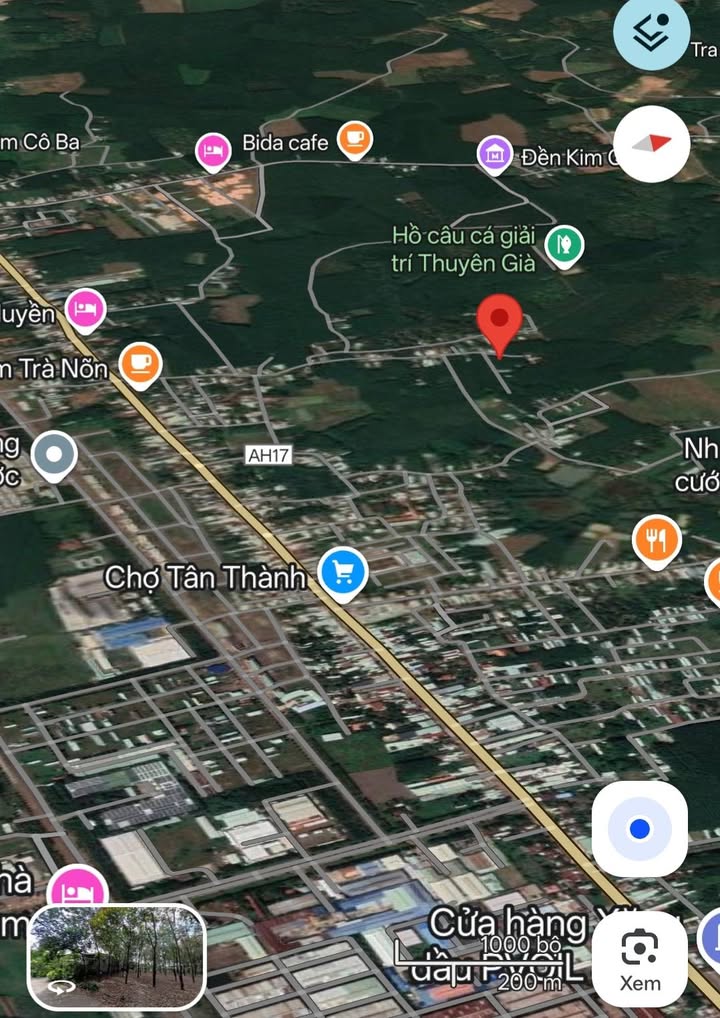Open the Trà Nõn cafe marker
This screenshot has width=720, height=1018.
click(140, 361)
